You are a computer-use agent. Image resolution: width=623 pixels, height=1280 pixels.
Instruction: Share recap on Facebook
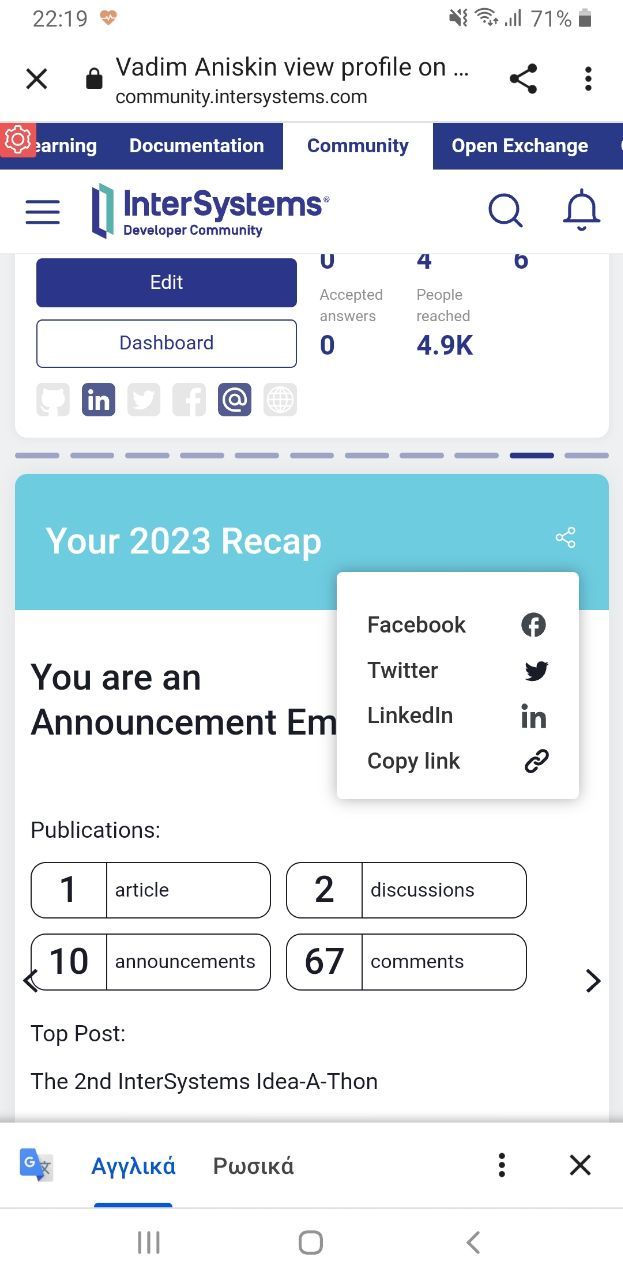click(x=457, y=625)
